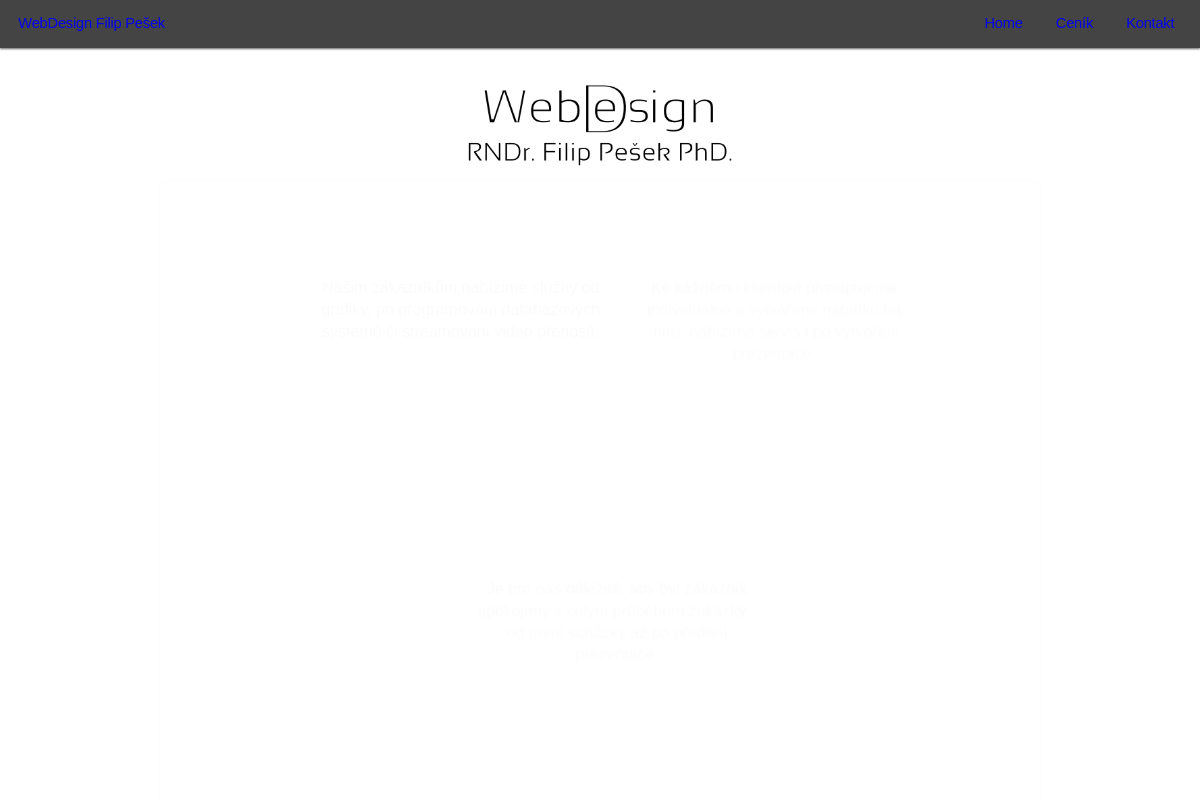Go to the Home page
Screen dimensions: 1200x800
coord(1003,23)
